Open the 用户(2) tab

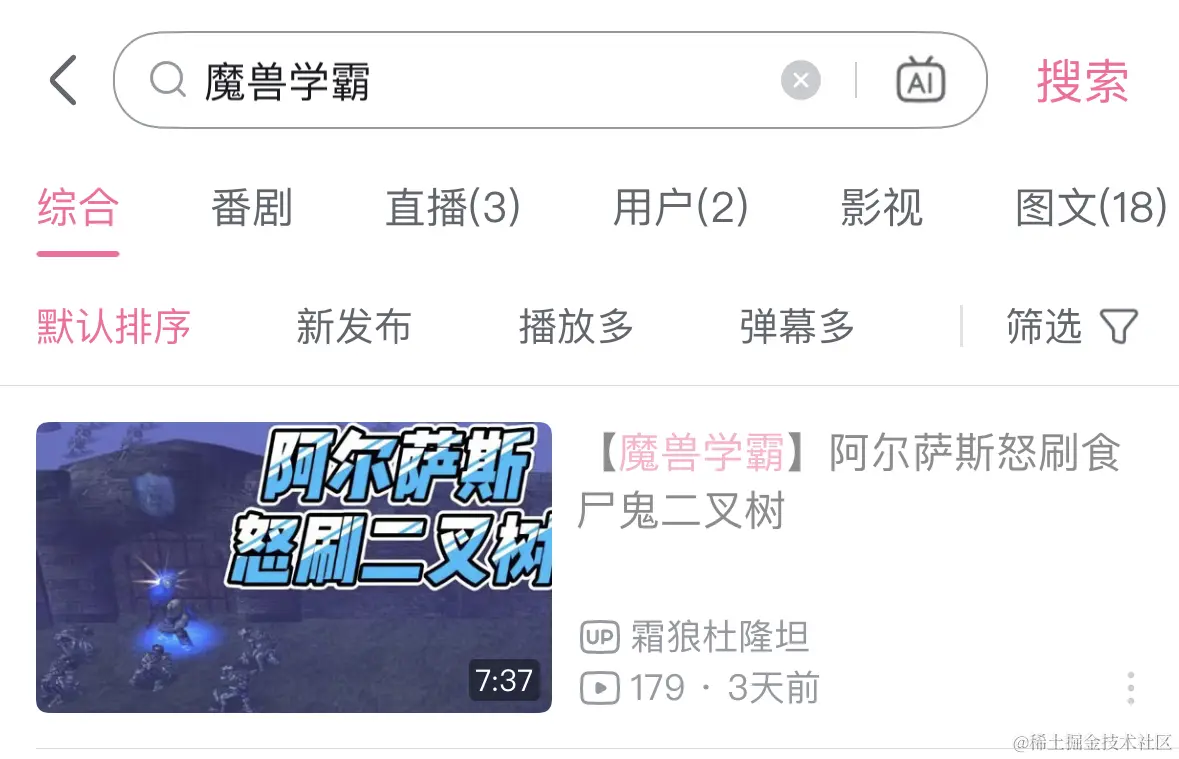click(680, 208)
